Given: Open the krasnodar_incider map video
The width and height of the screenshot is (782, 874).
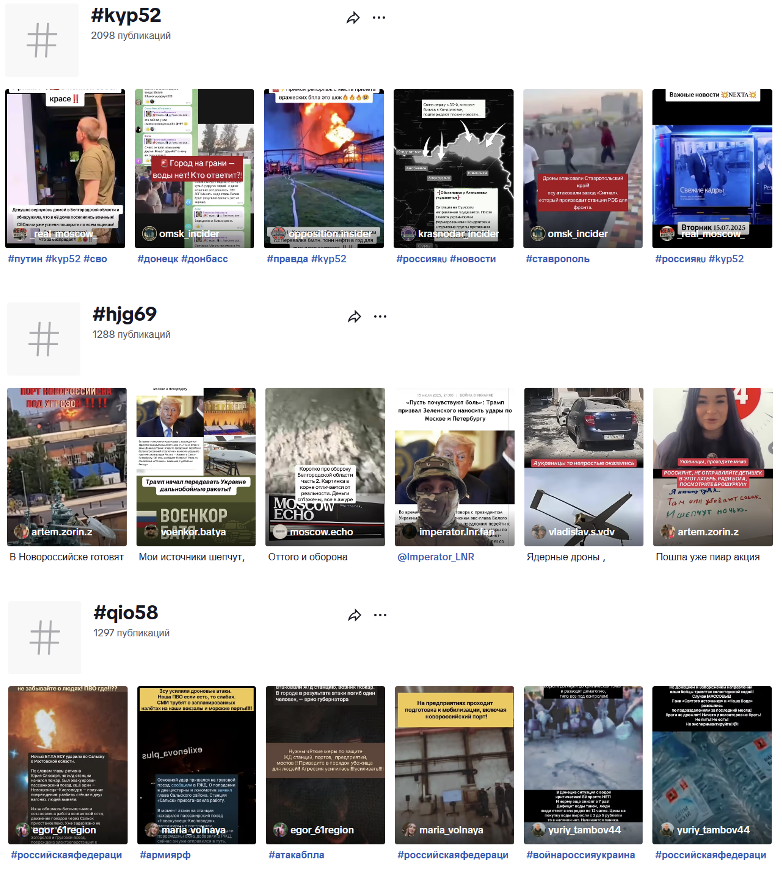Looking at the screenshot, I should [x=453, y=168].
